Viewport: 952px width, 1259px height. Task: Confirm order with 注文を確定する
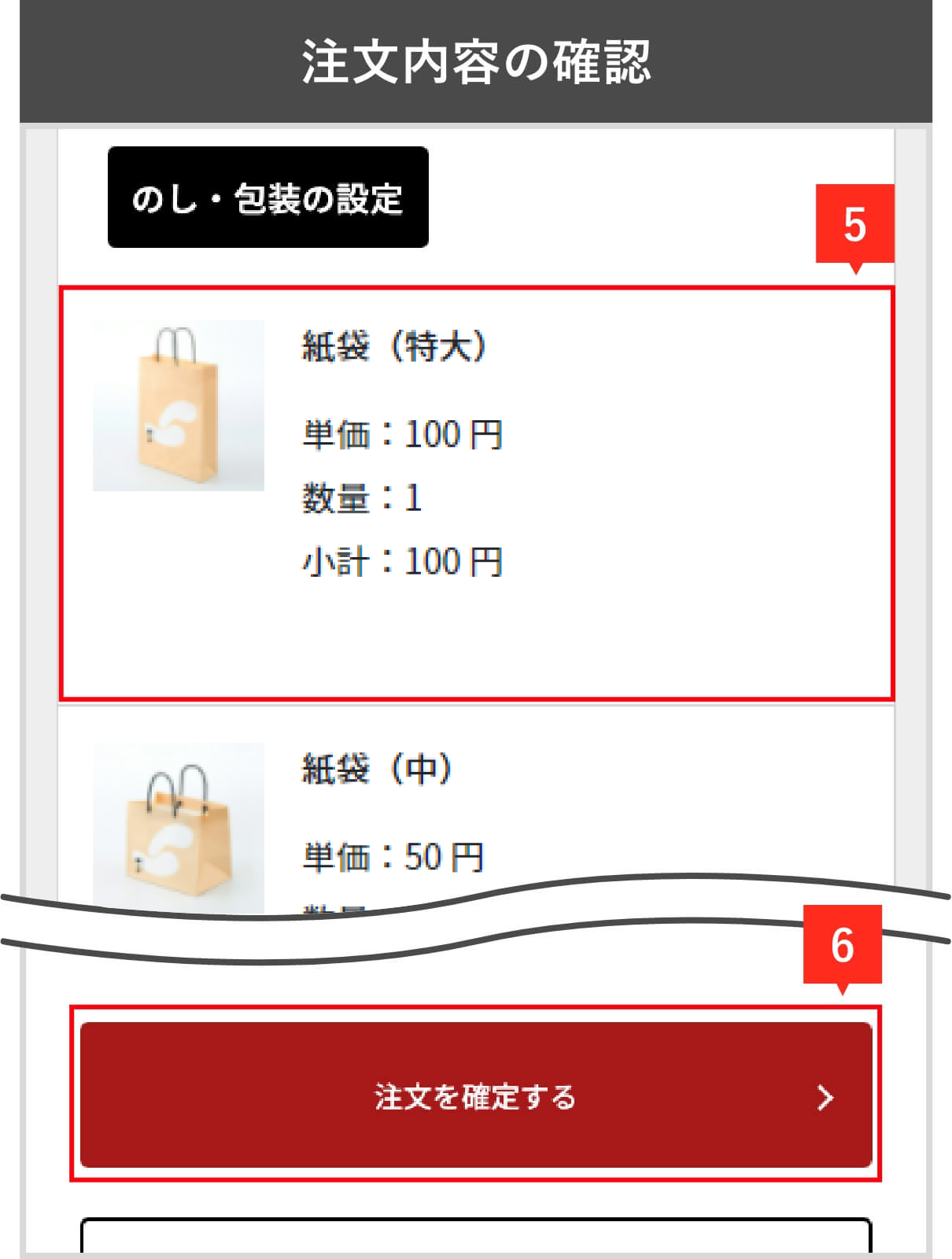475,1095
